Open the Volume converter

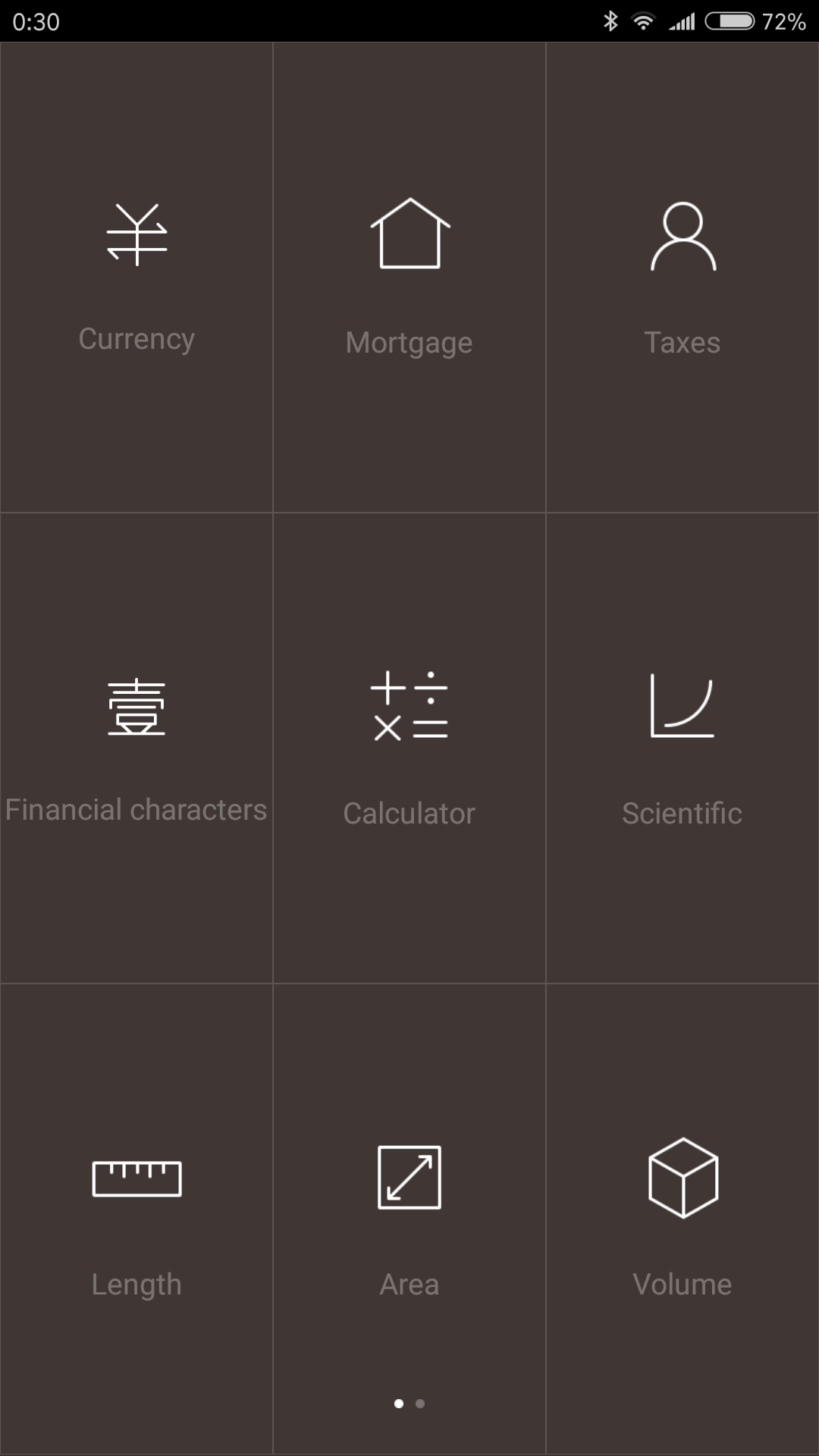(x=682, y=1219)
